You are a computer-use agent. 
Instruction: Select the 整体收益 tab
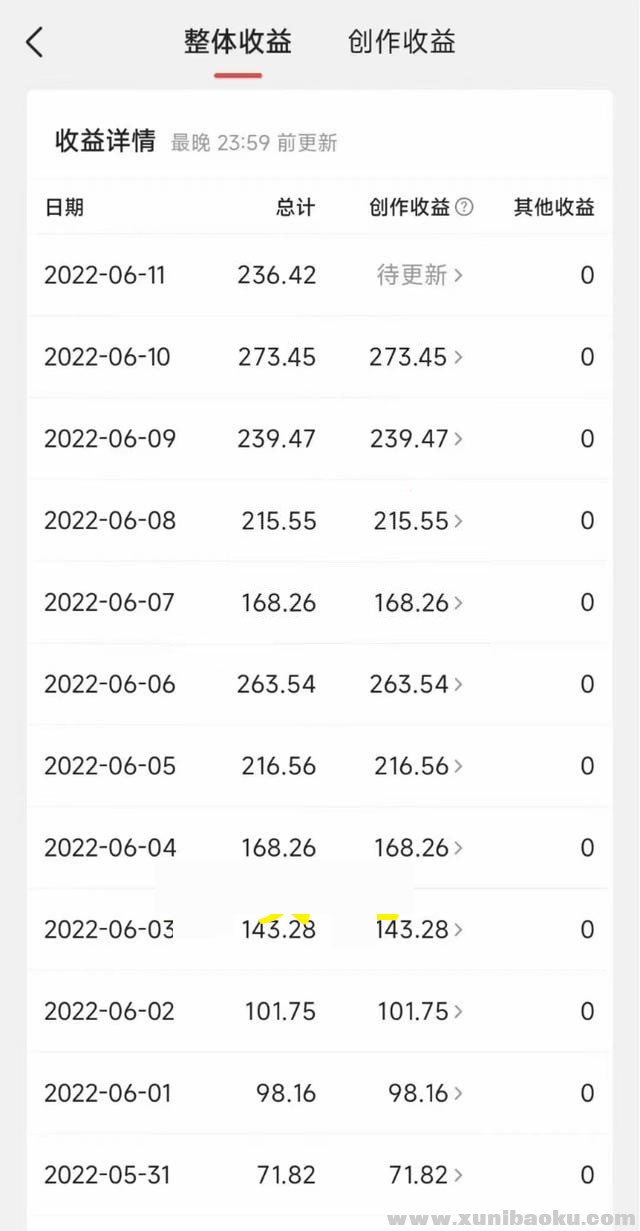coord(237,42)
